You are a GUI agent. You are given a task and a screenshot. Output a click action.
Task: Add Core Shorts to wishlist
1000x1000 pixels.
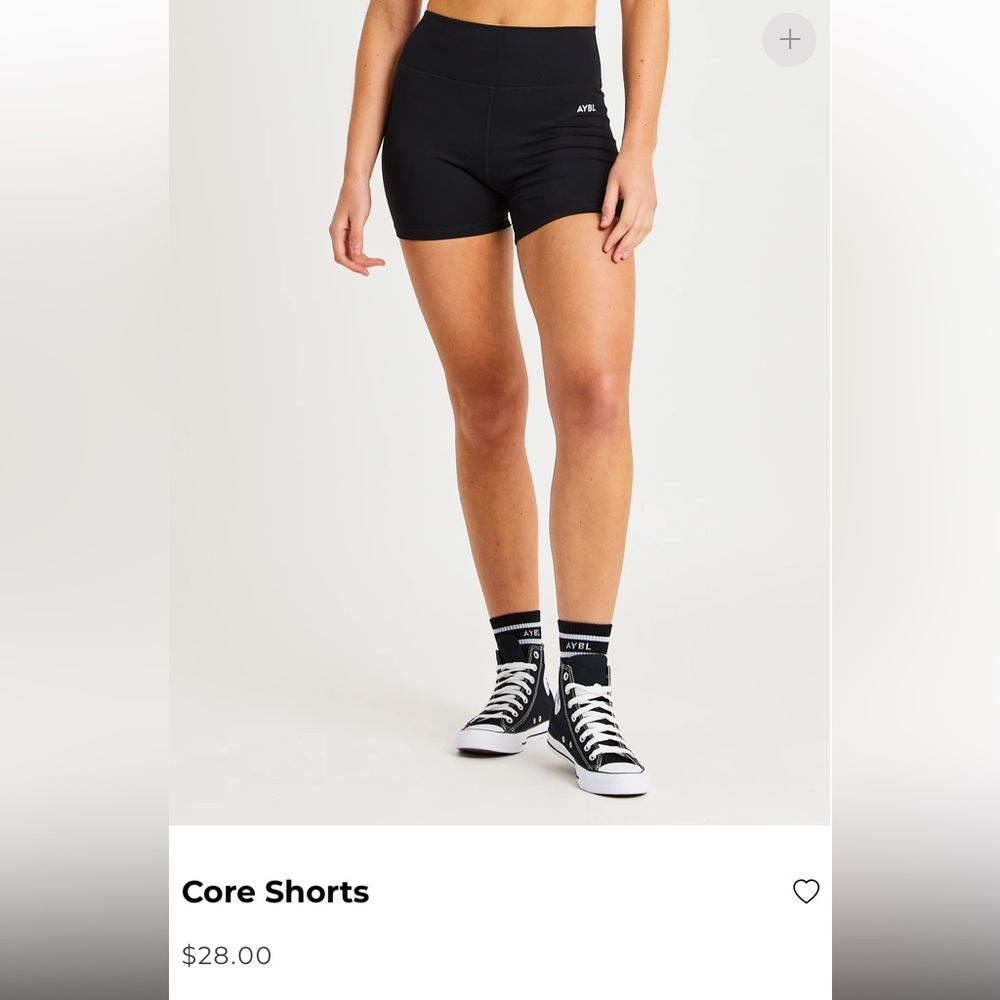pos(806,891)
